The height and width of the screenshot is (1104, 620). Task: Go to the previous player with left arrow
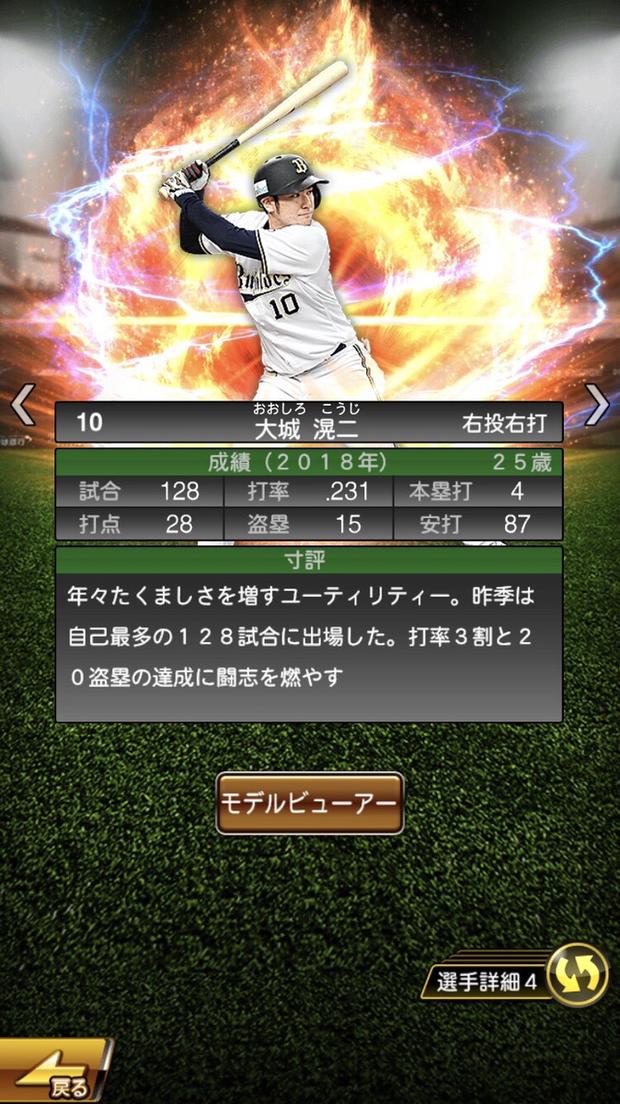(x=23, y=404)
